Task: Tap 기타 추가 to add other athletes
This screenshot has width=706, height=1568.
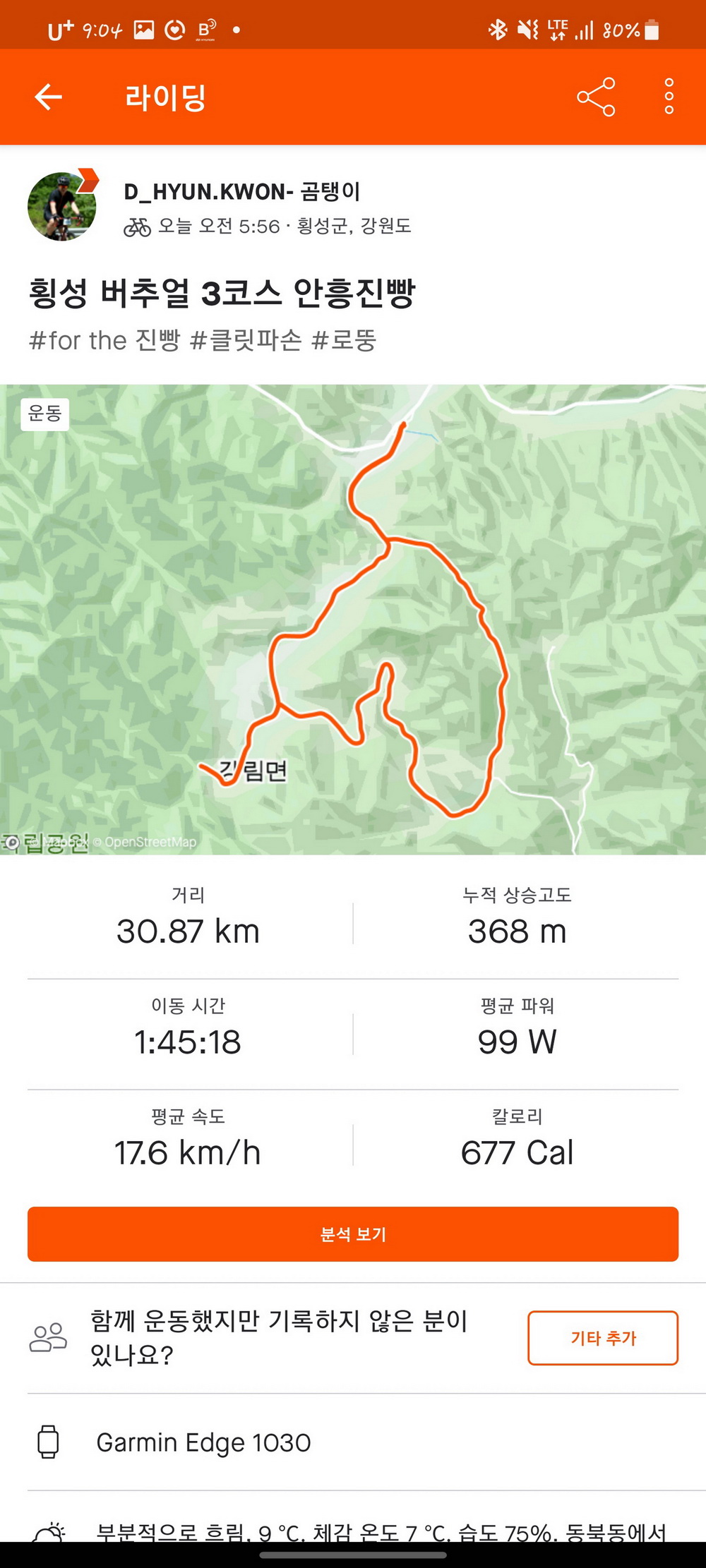Action: [603, 1337]
